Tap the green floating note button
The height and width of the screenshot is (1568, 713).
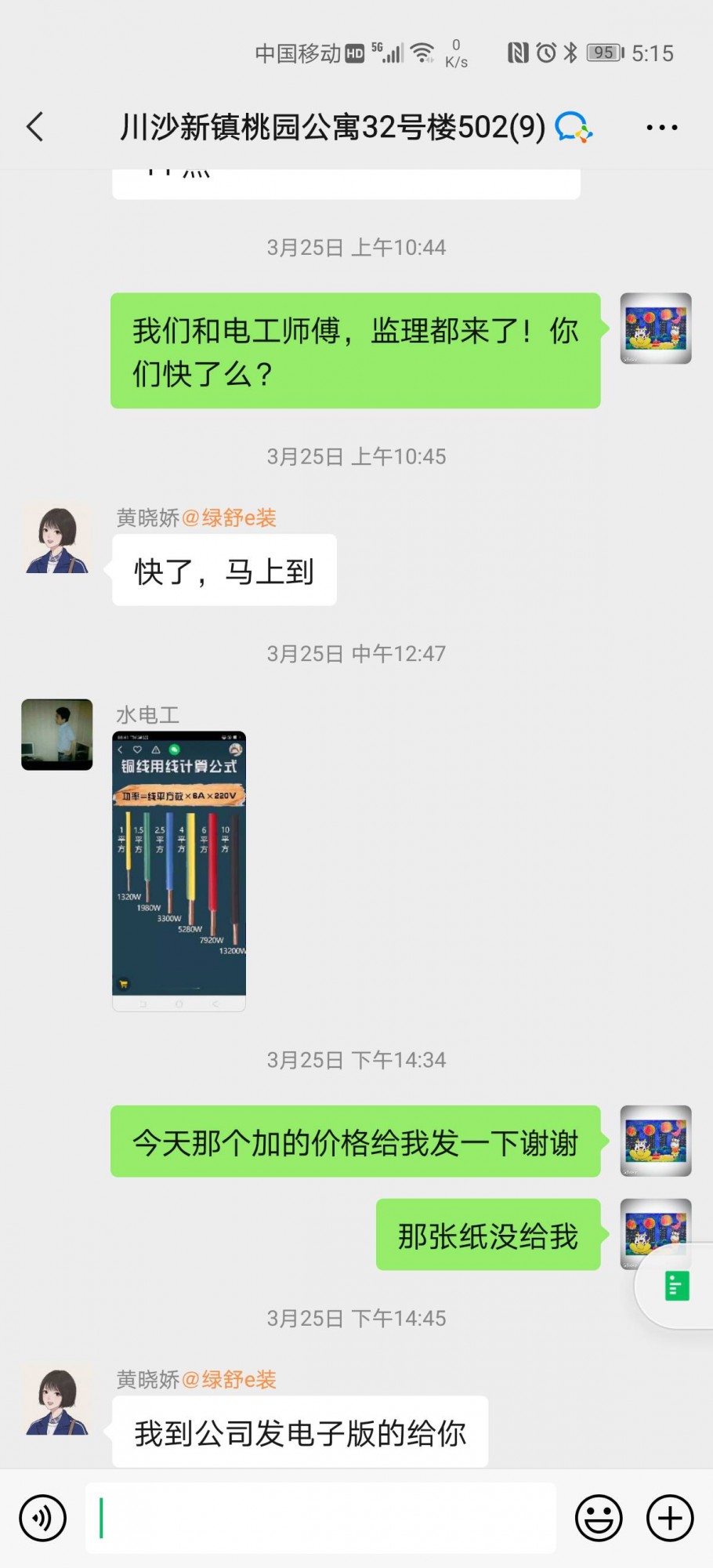coord(677,1286)
